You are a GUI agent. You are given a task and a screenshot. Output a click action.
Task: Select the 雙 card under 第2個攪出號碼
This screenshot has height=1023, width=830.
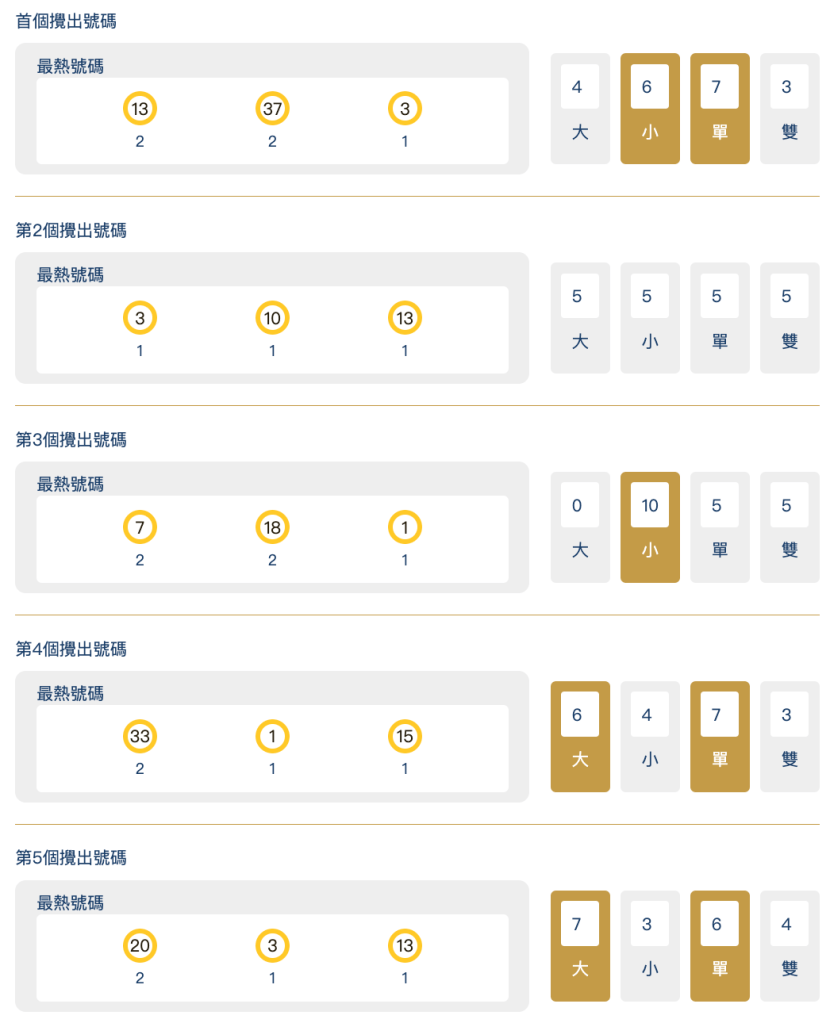point(789,317)
